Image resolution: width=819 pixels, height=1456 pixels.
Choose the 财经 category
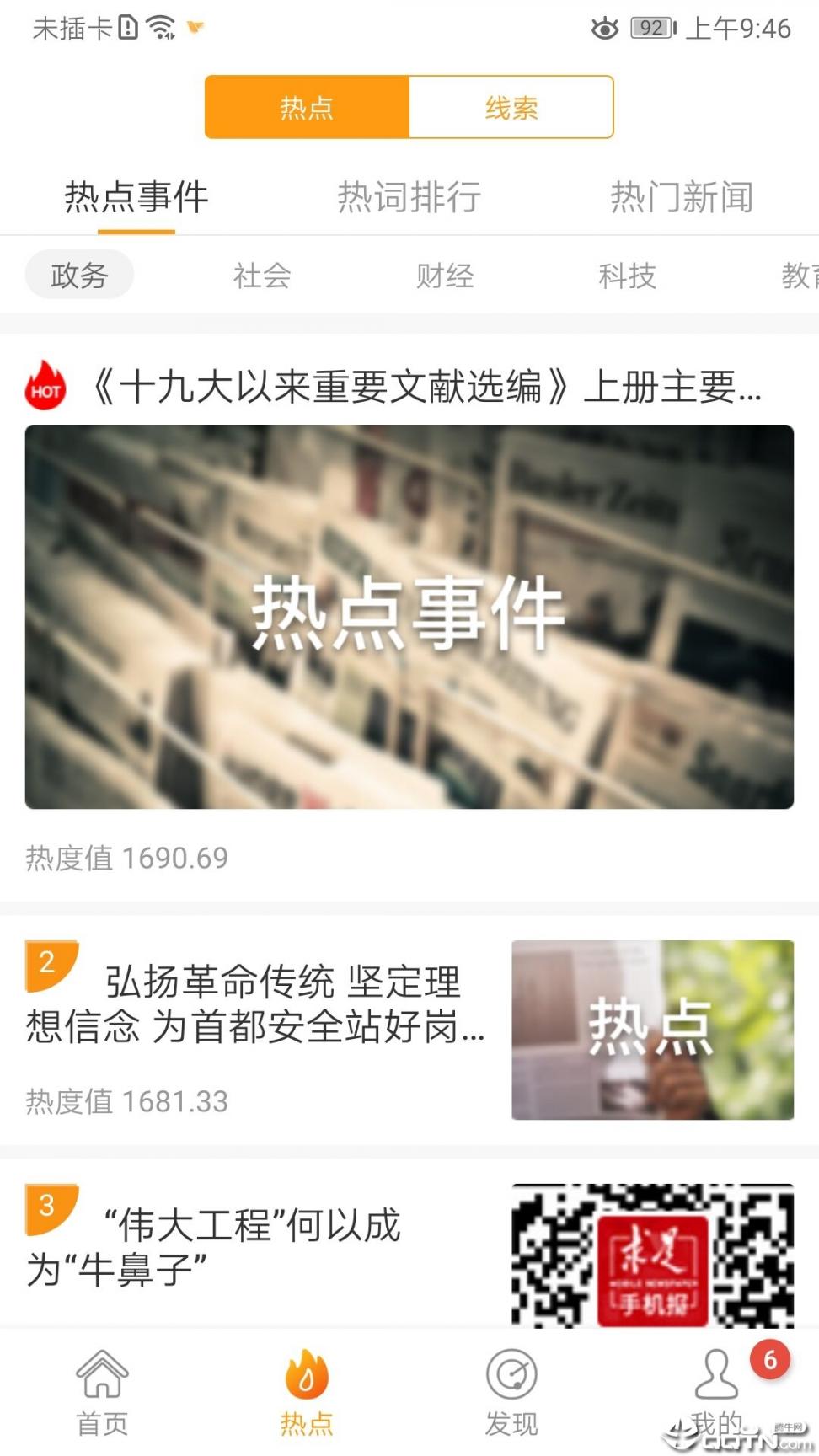pyautogui.click(x=445, y=275)
